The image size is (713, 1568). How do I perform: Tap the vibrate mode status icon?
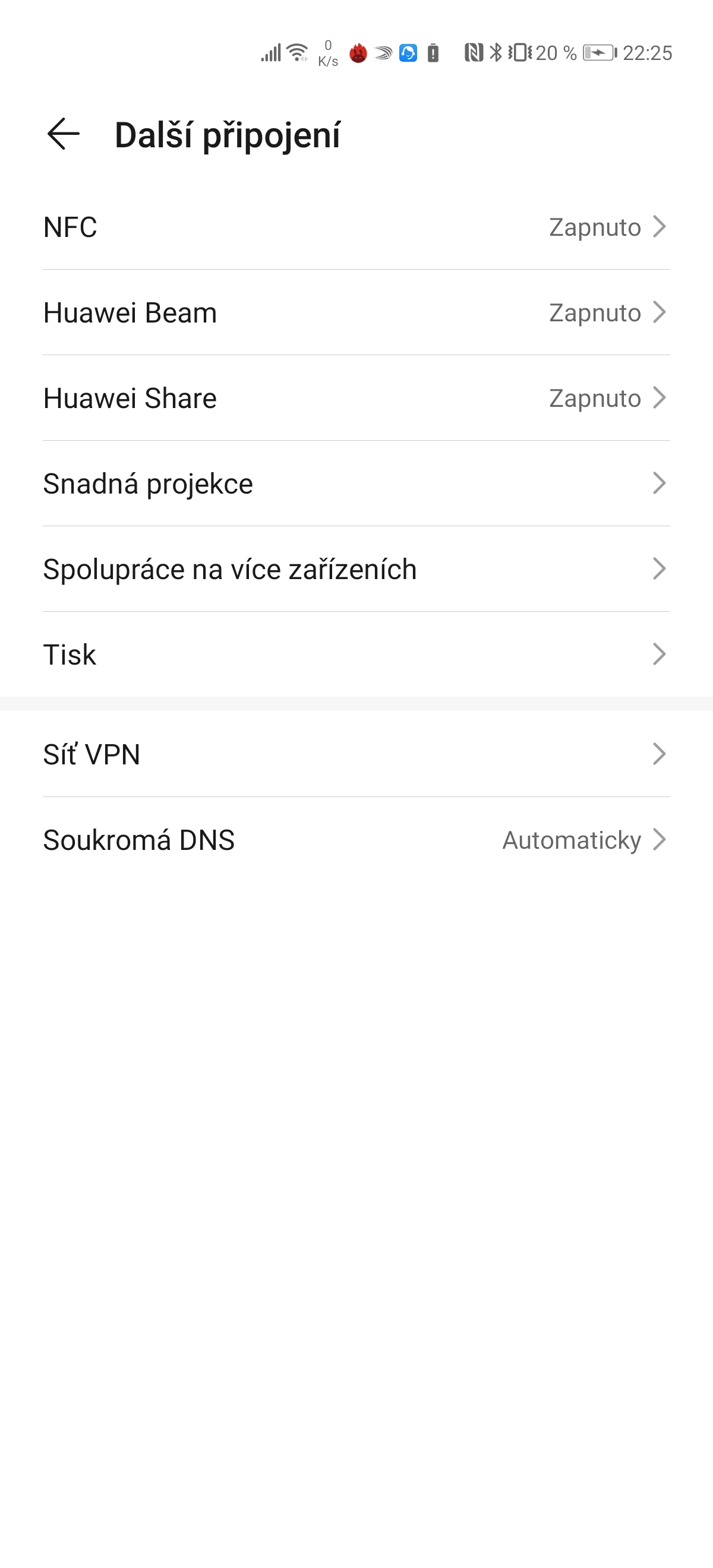pos(521,53)
